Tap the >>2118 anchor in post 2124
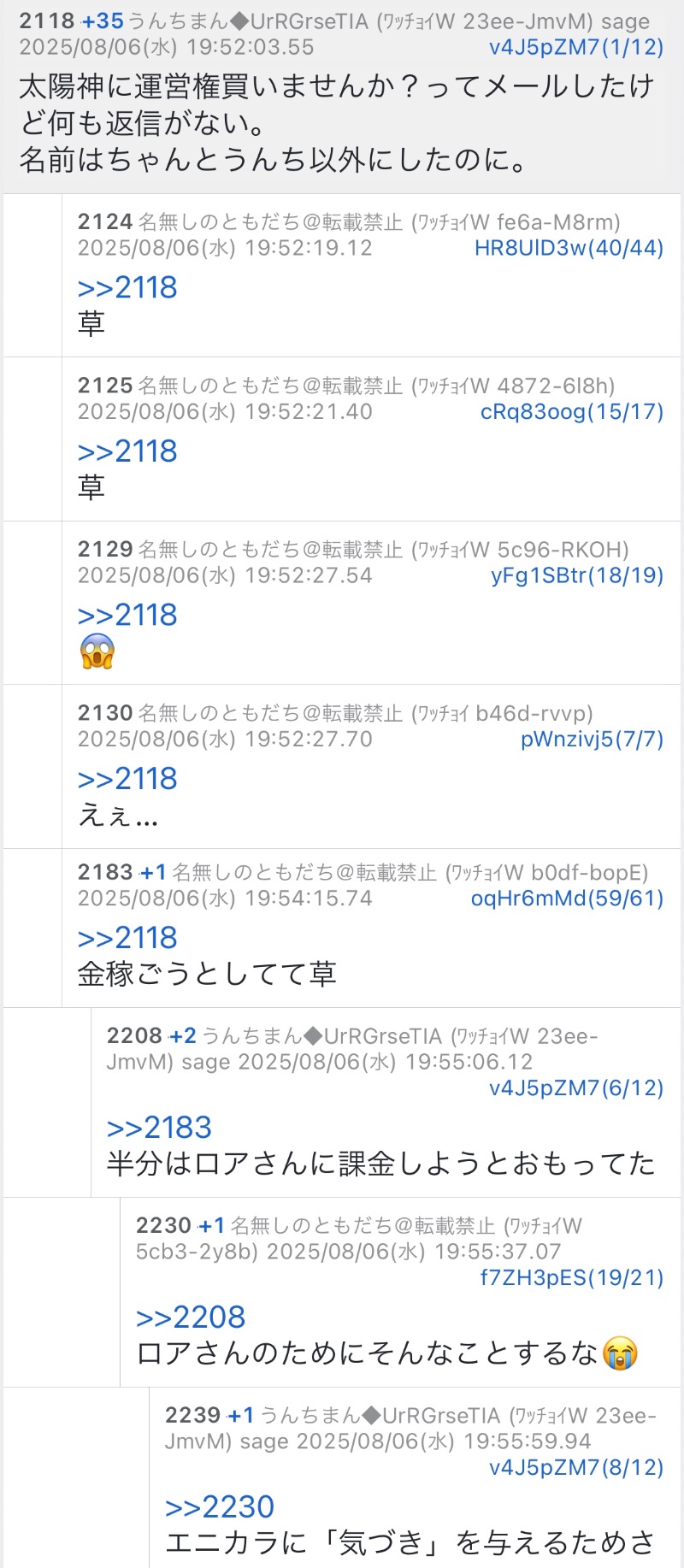The height and width of the screenshot is (1568, 684). tap(127, 288)
